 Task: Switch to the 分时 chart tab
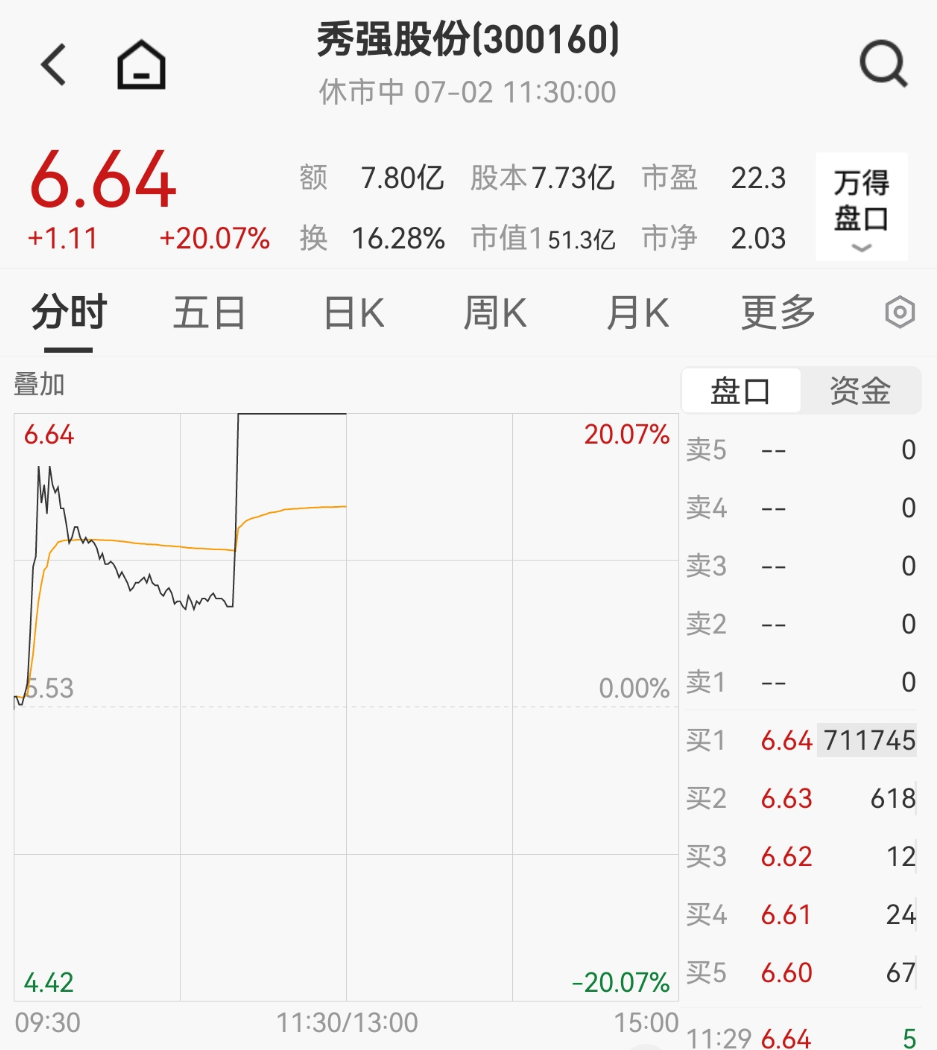tap(68, 314)
